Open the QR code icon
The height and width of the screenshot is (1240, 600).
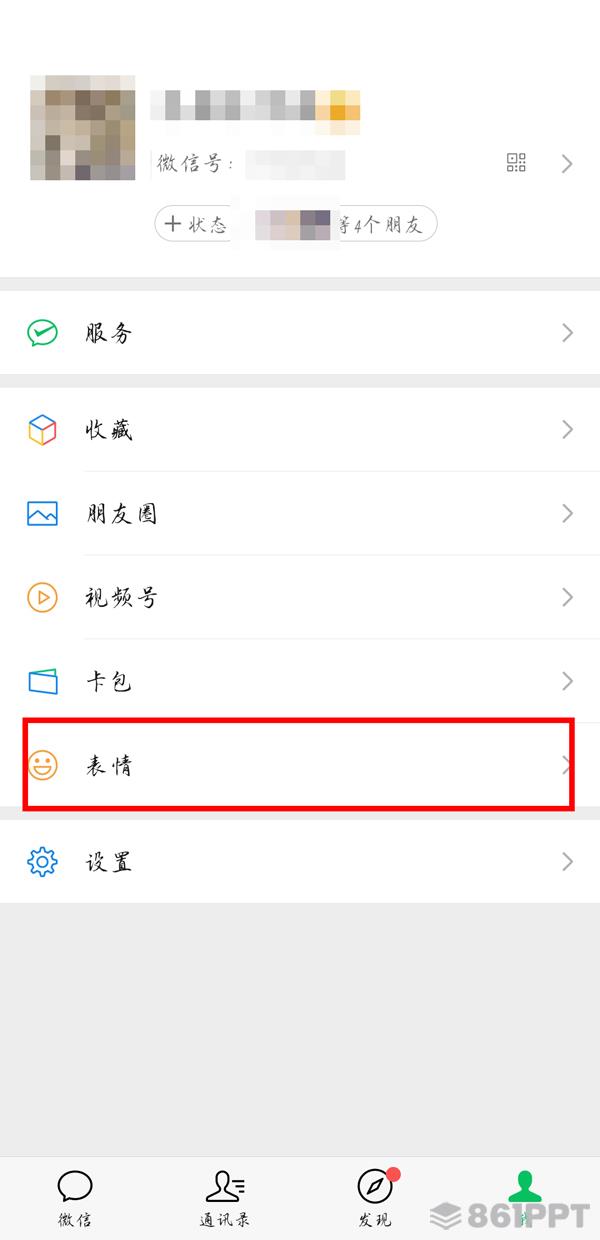click(x=516, y=163)
